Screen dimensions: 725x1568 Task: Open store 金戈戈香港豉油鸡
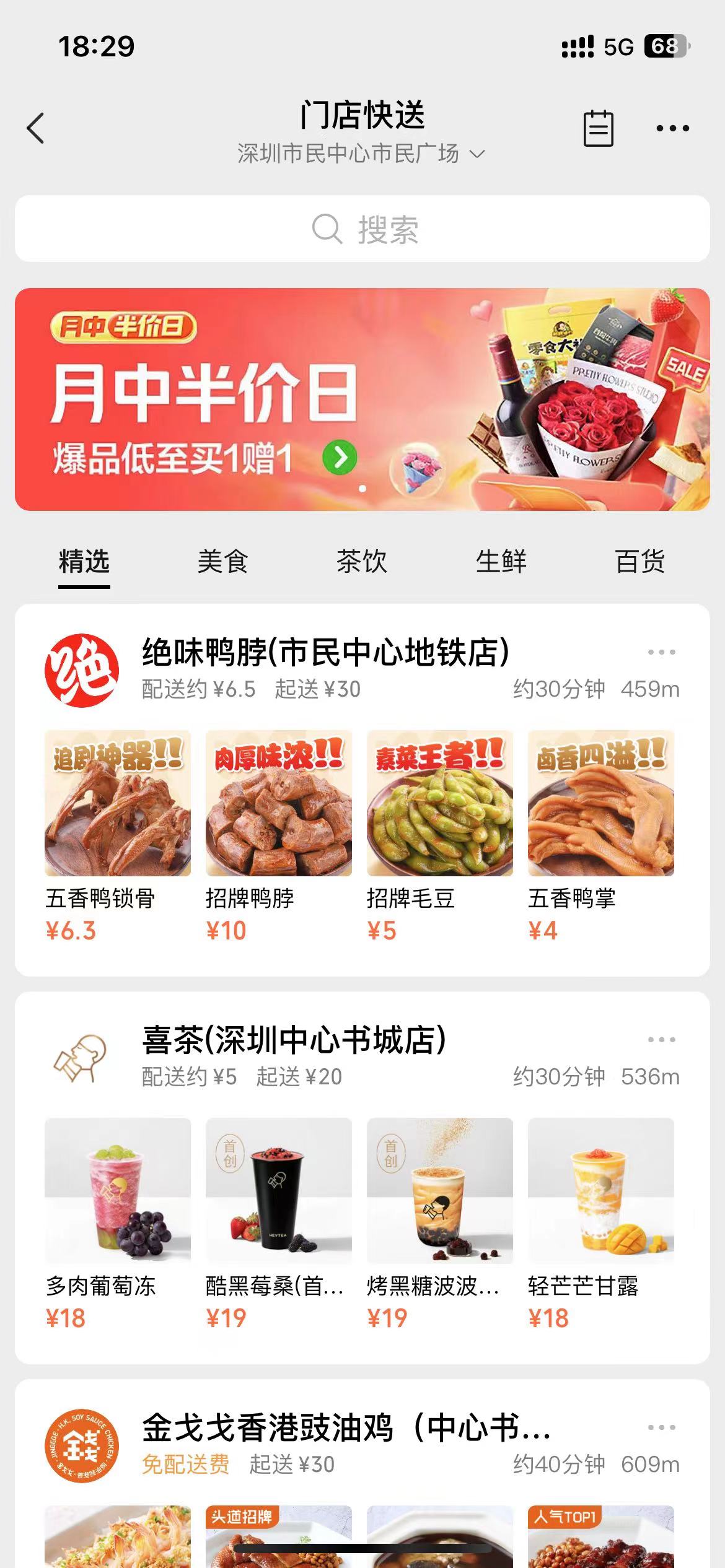(x=346, y=1428)
